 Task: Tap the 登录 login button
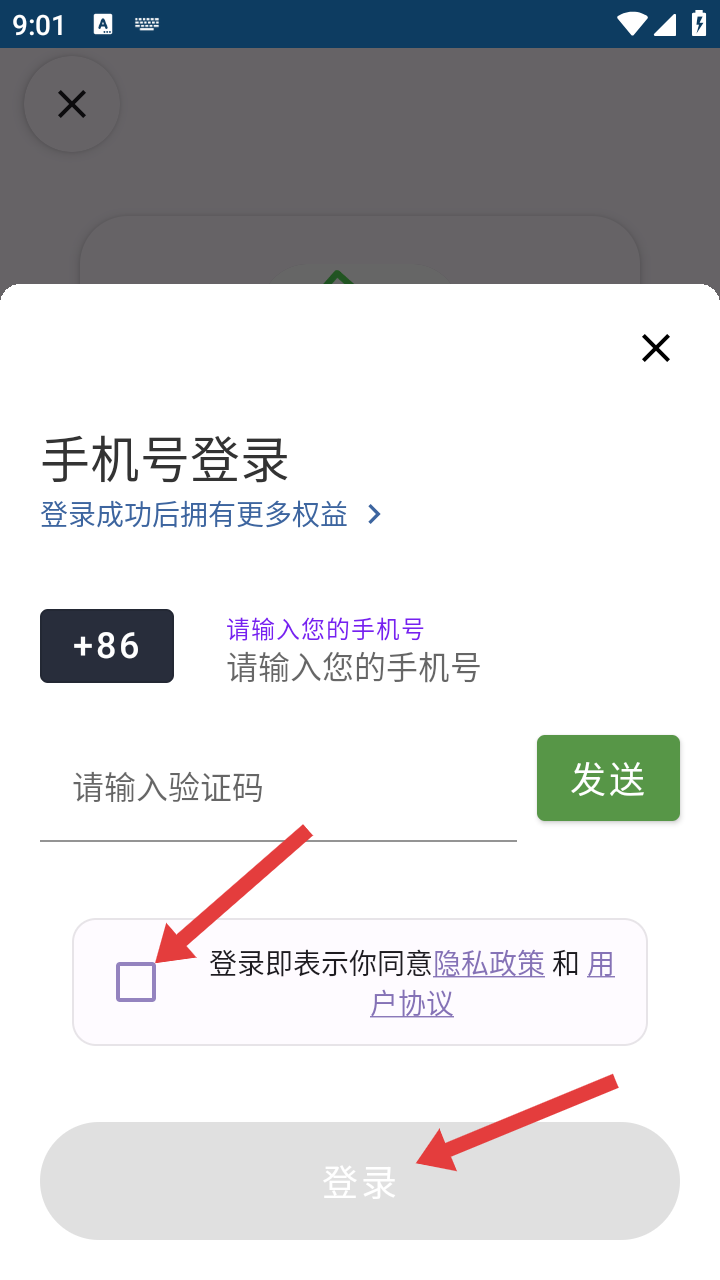[x=360, y=1181]
